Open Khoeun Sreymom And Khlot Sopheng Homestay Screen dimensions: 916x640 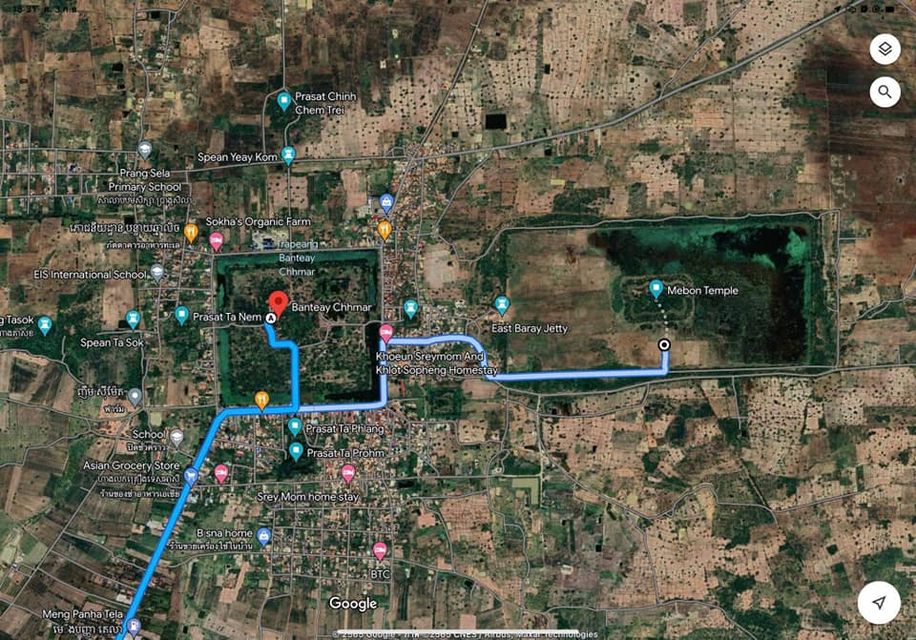point(386,334)
